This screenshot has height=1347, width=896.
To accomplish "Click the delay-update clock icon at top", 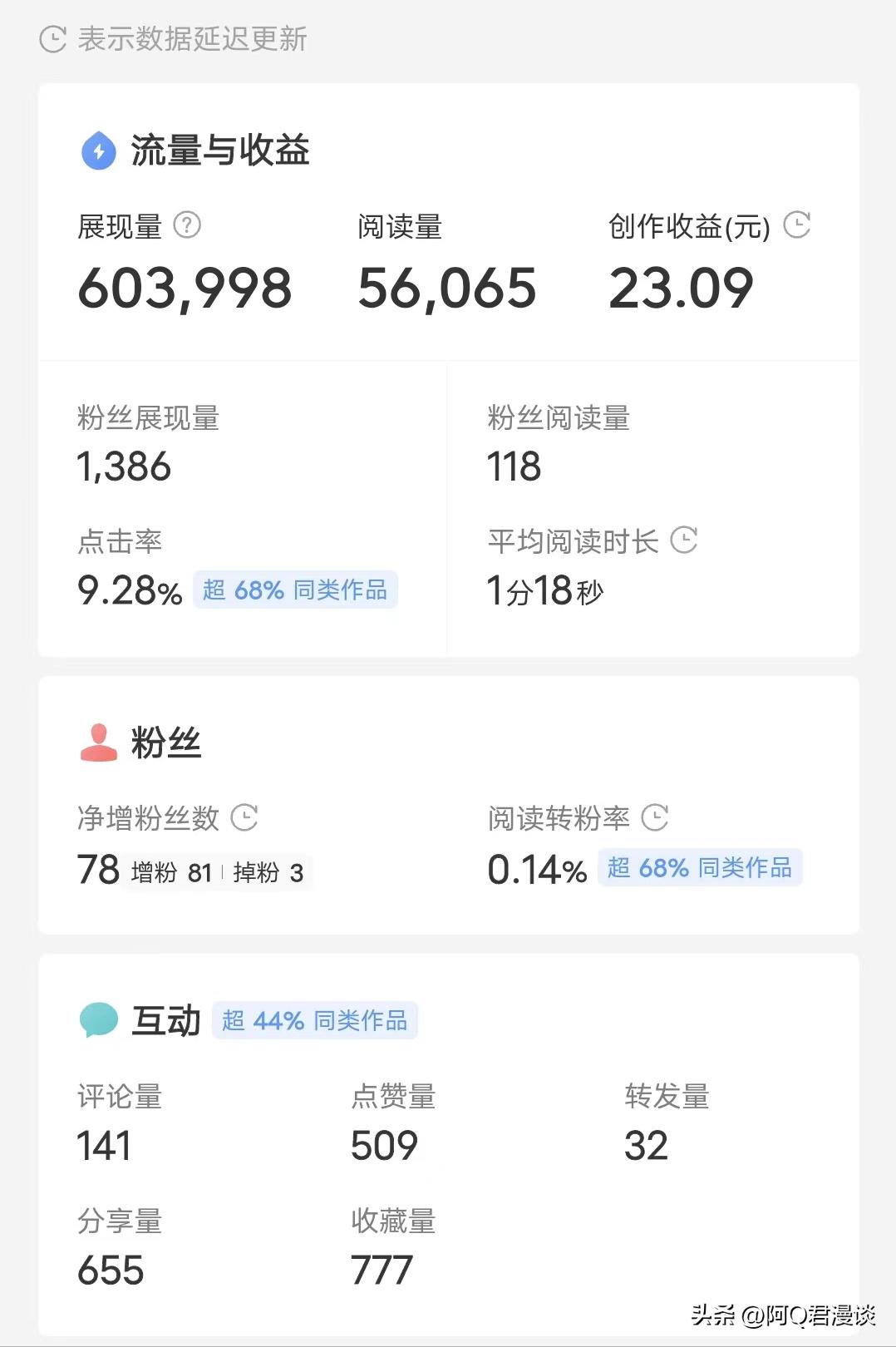I will (52, 37).
